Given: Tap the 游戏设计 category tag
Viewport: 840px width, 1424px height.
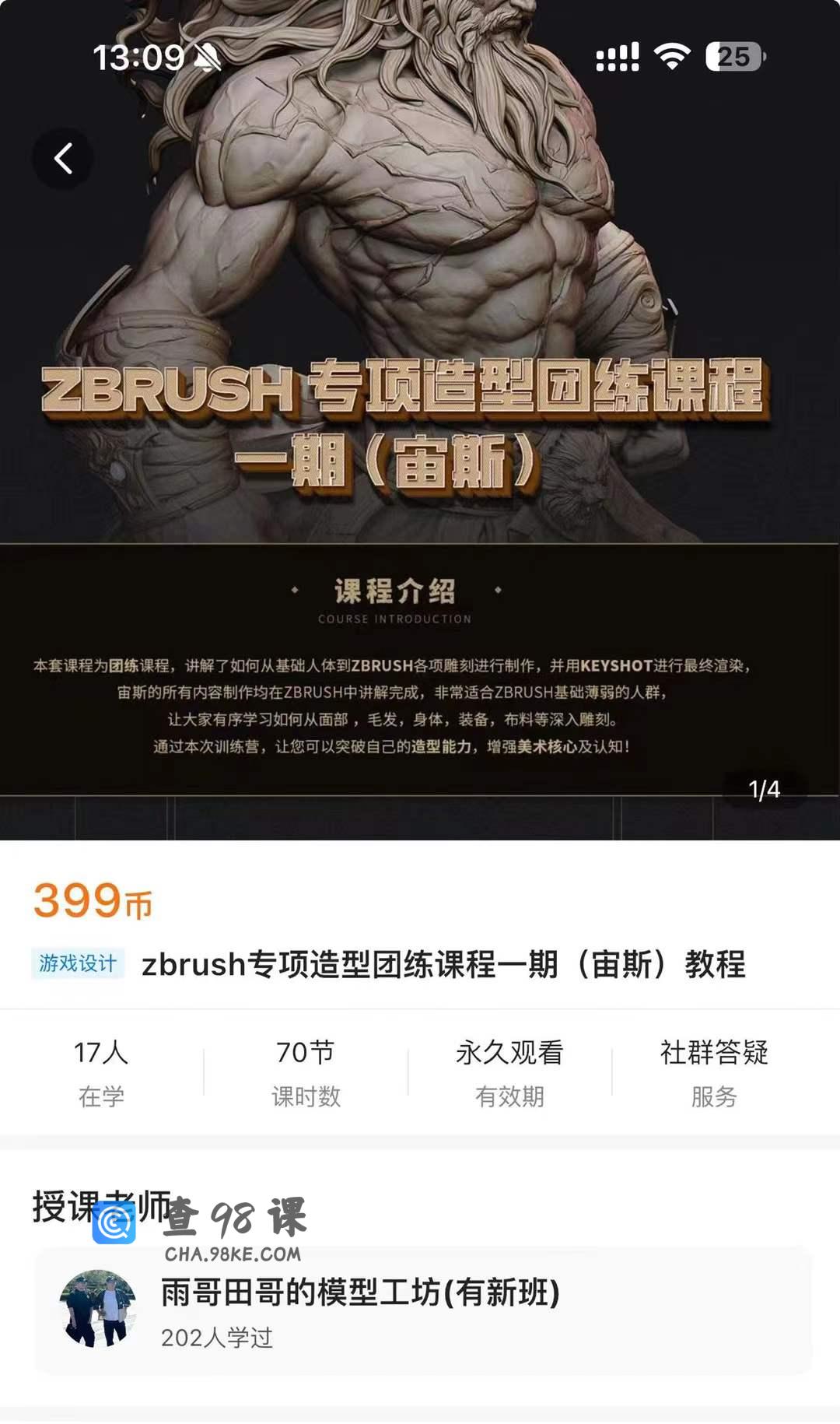Looking at the screenshot, I should pyautogui.click(x=78, y=963).
